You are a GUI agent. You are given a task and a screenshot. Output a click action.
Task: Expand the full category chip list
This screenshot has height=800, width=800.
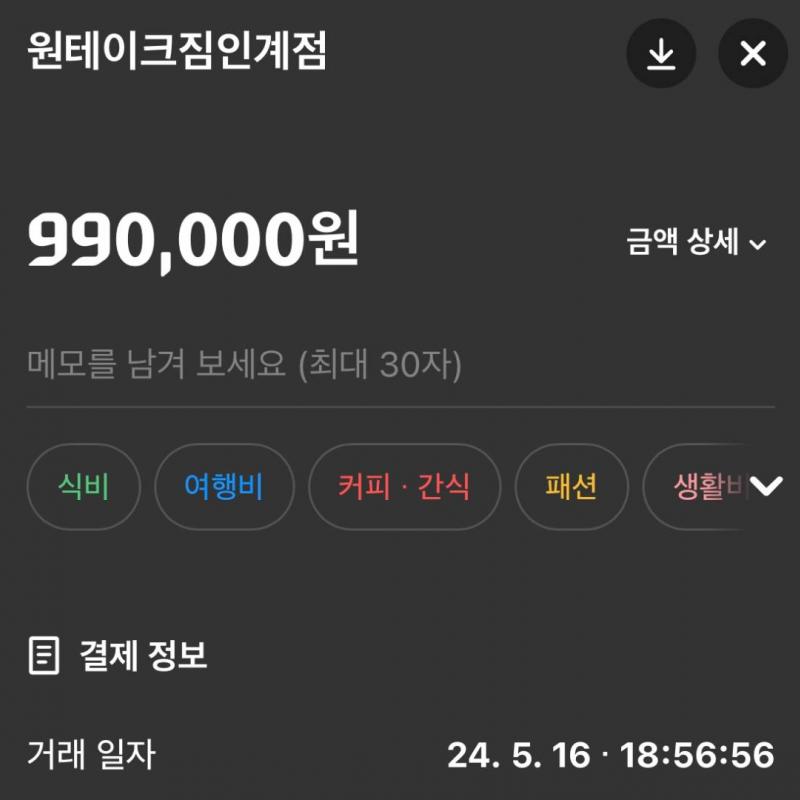[766, 487]
